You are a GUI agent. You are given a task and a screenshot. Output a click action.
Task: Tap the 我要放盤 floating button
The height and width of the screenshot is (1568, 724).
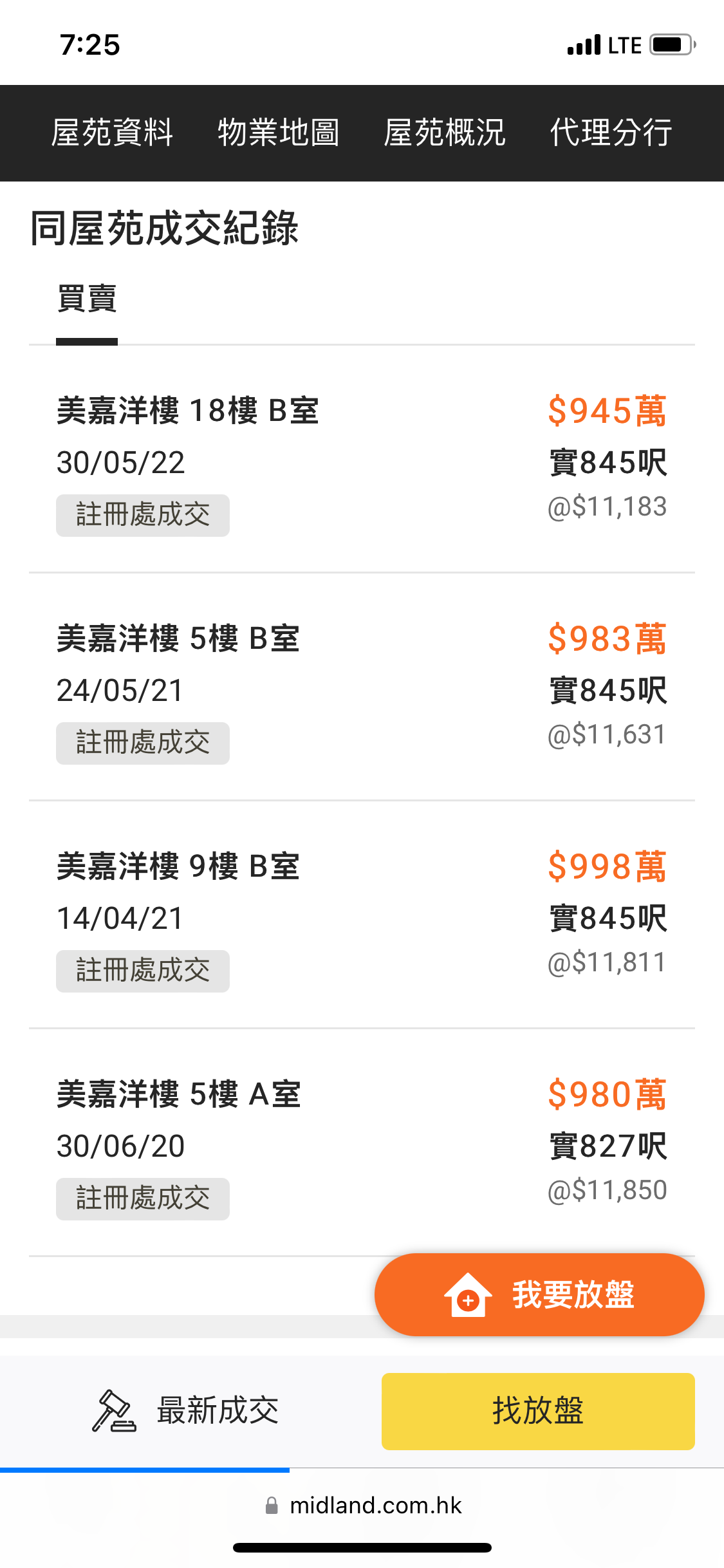pyautogui.click(x=539, y=1294)
